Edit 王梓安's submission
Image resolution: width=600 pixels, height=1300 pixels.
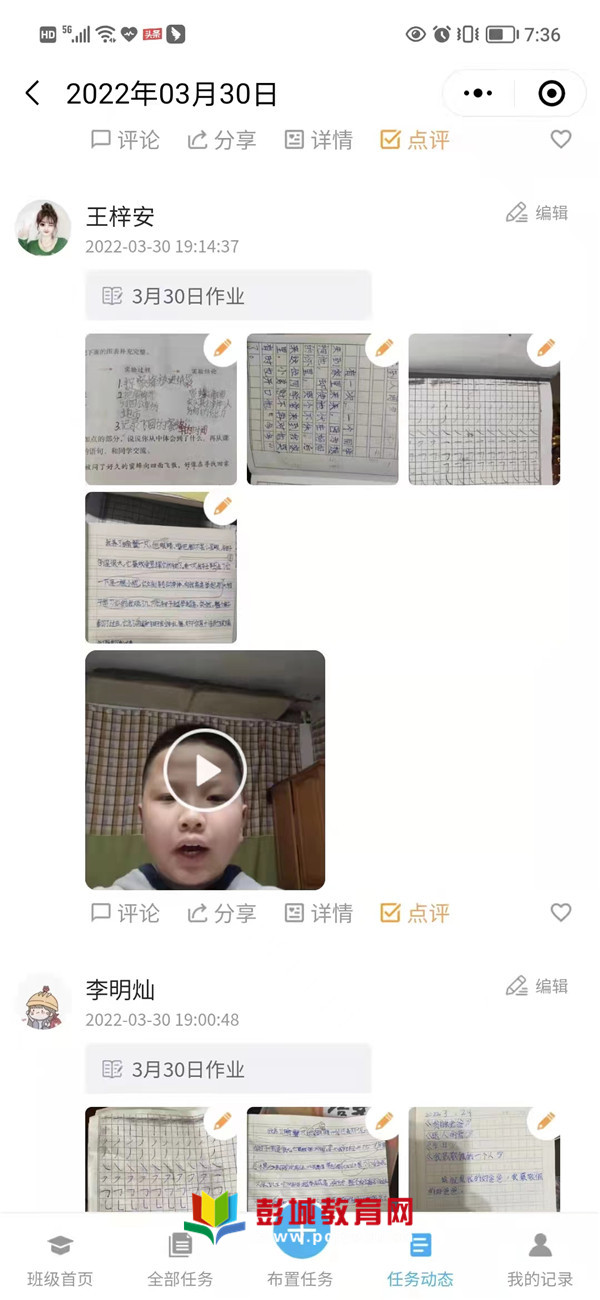(x=537, y=213)
